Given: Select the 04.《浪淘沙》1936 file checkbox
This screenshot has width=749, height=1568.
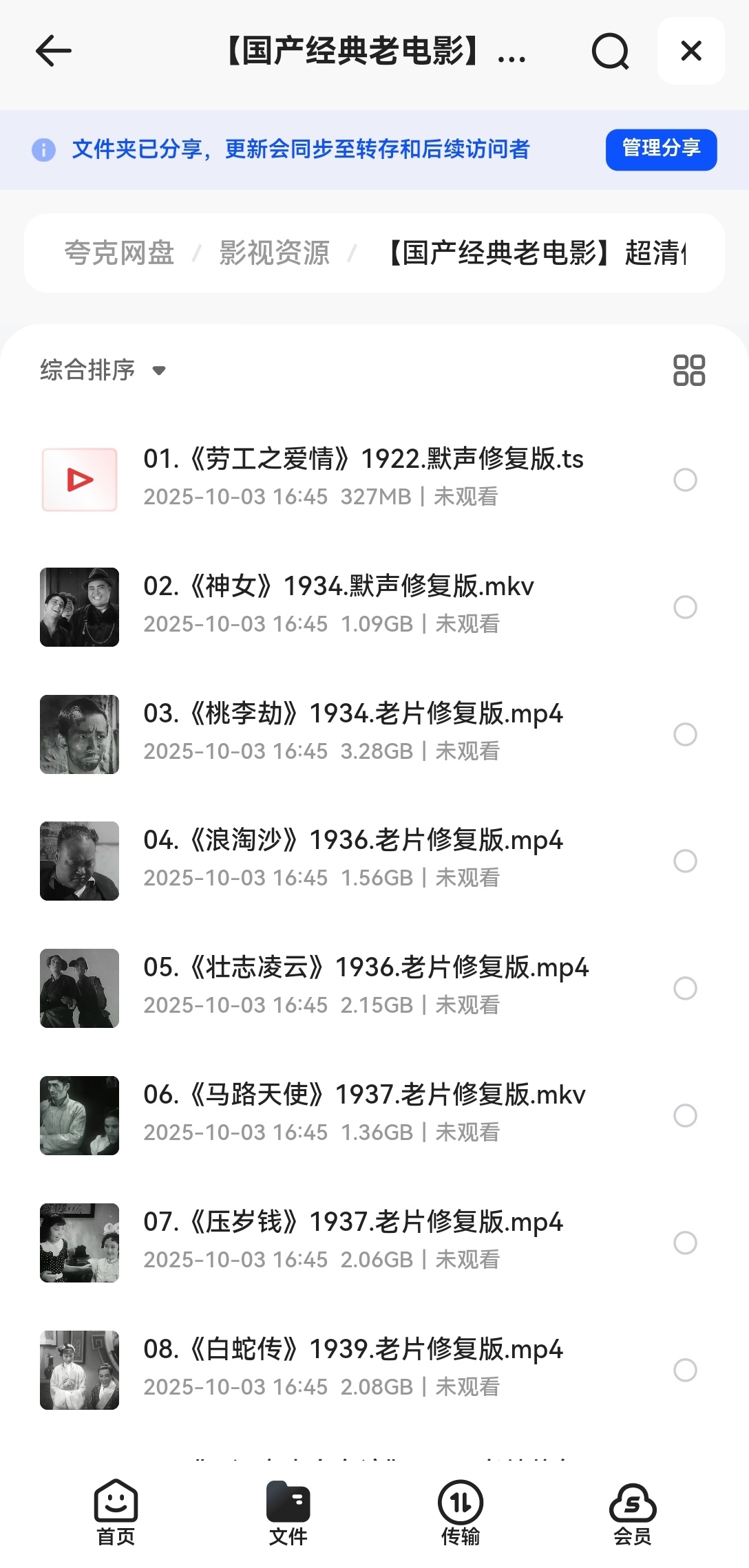Looking at the screenshot, I should (685, 861).
